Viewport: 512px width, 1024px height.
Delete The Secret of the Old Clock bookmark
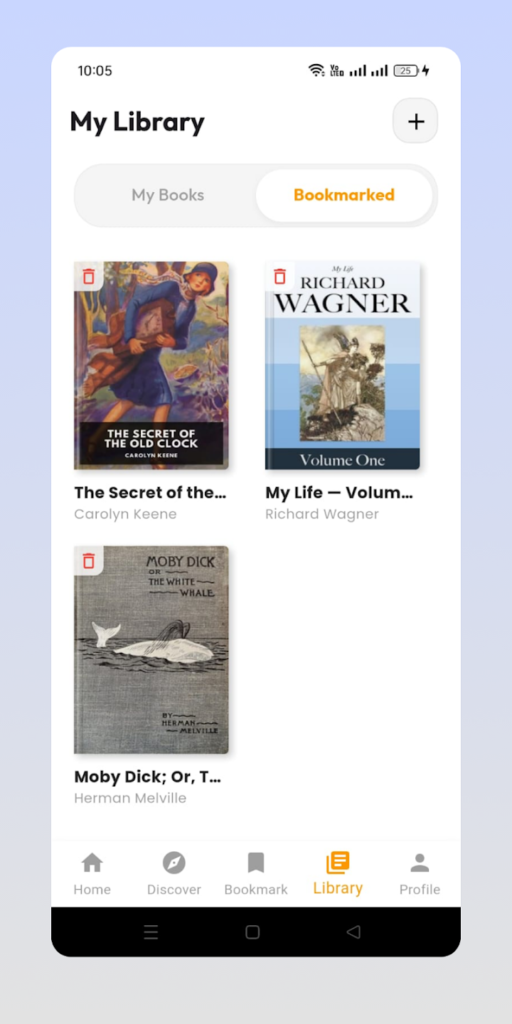(x=89, y=276)
